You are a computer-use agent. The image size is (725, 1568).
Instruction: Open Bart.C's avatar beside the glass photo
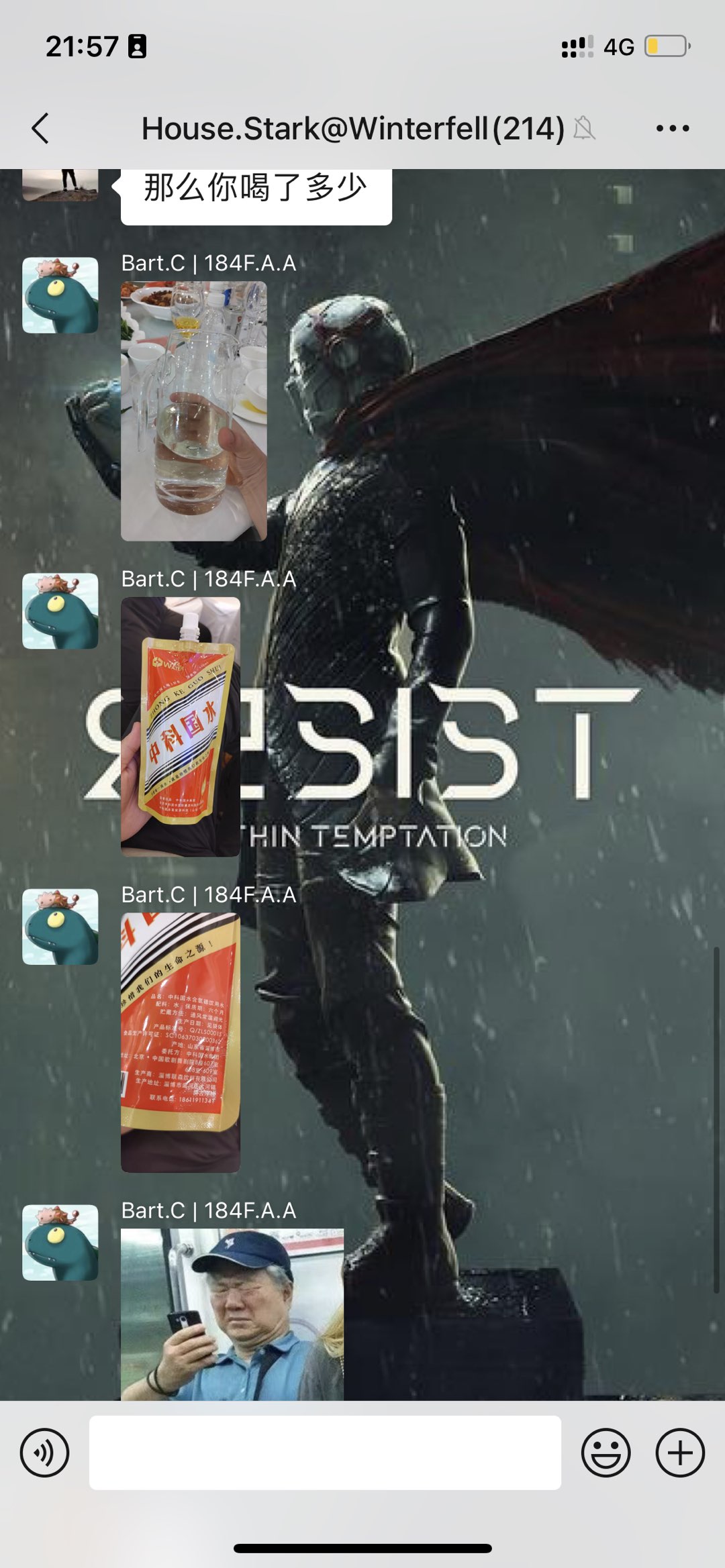point(60,295)
